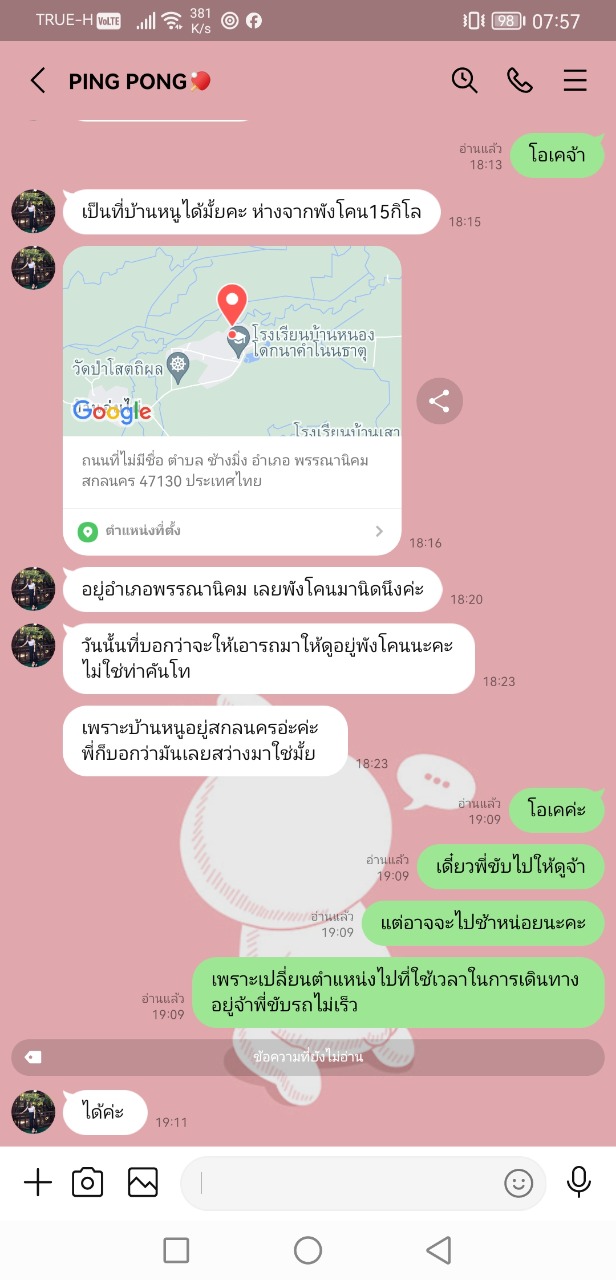Share the location message
This screenshot has width=616, height=1280.
click(439, 401)
